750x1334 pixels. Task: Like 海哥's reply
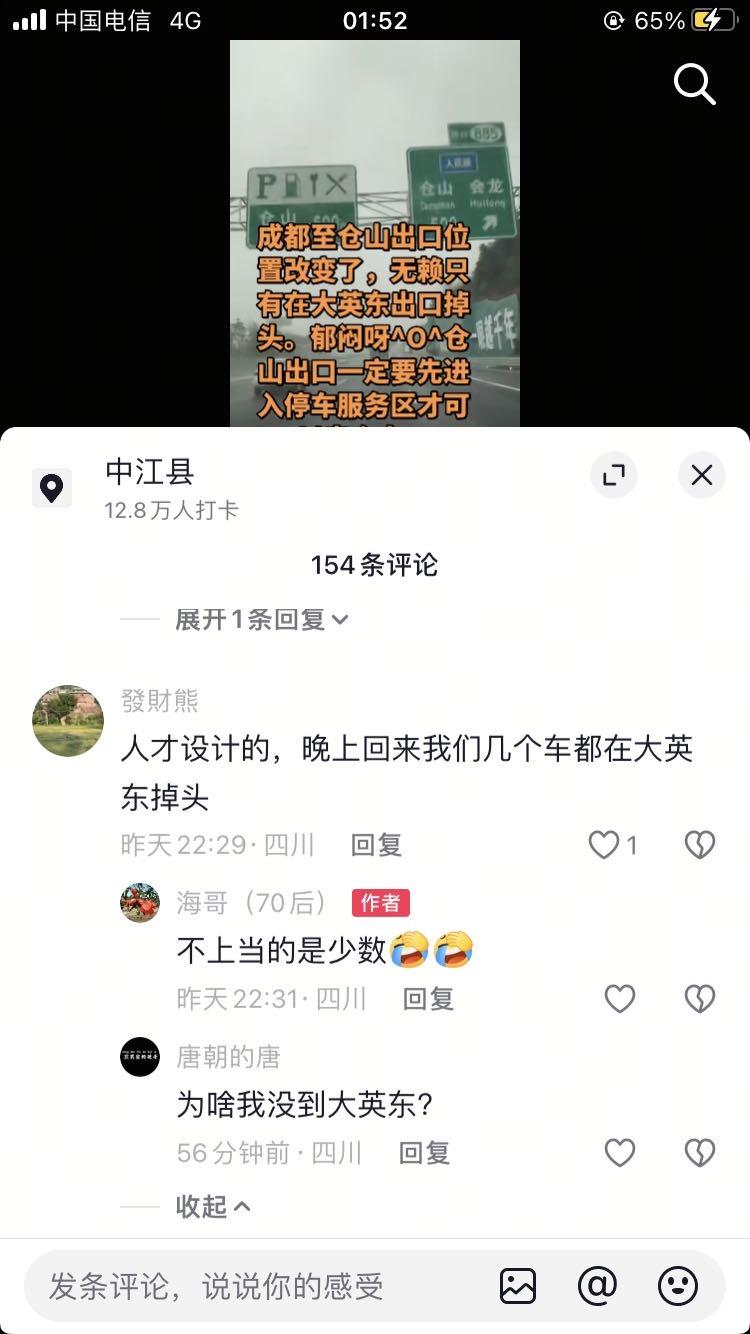coord(620,998)
